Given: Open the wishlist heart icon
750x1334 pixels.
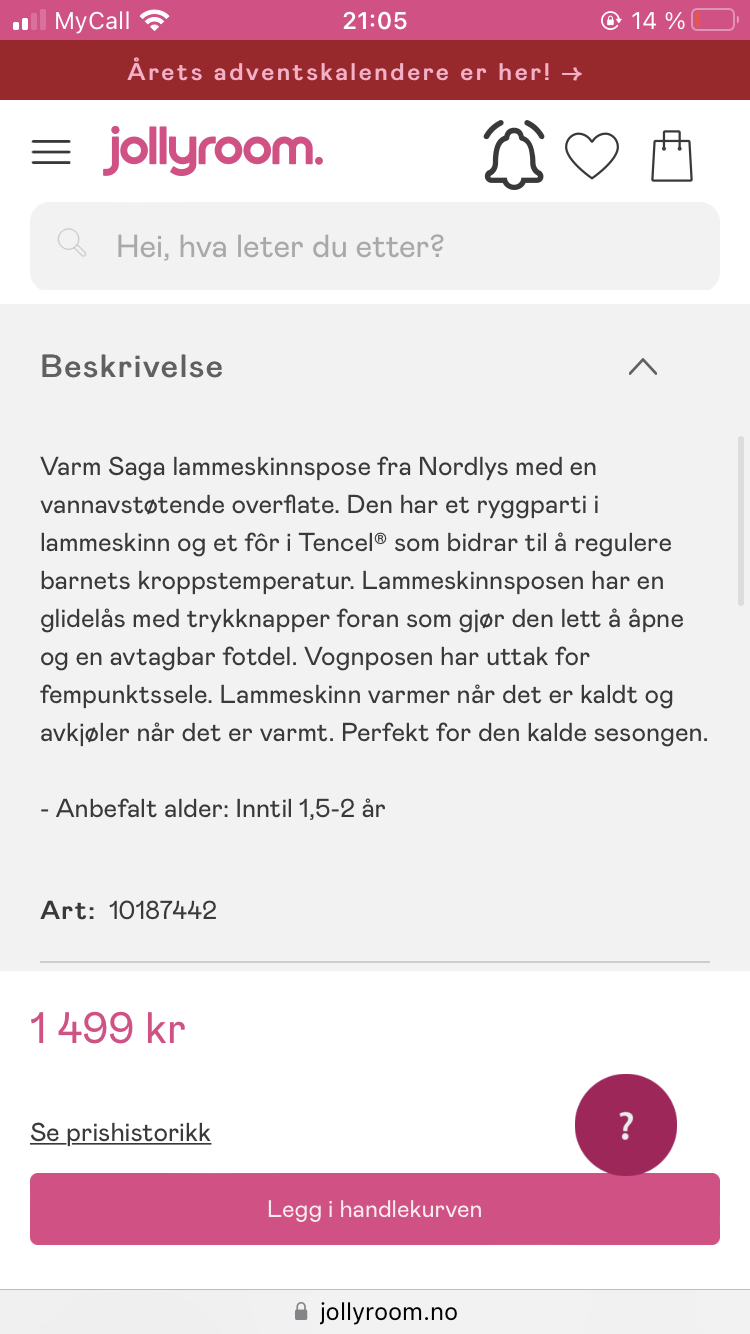Looking at the screenshot, I should 592,155.
